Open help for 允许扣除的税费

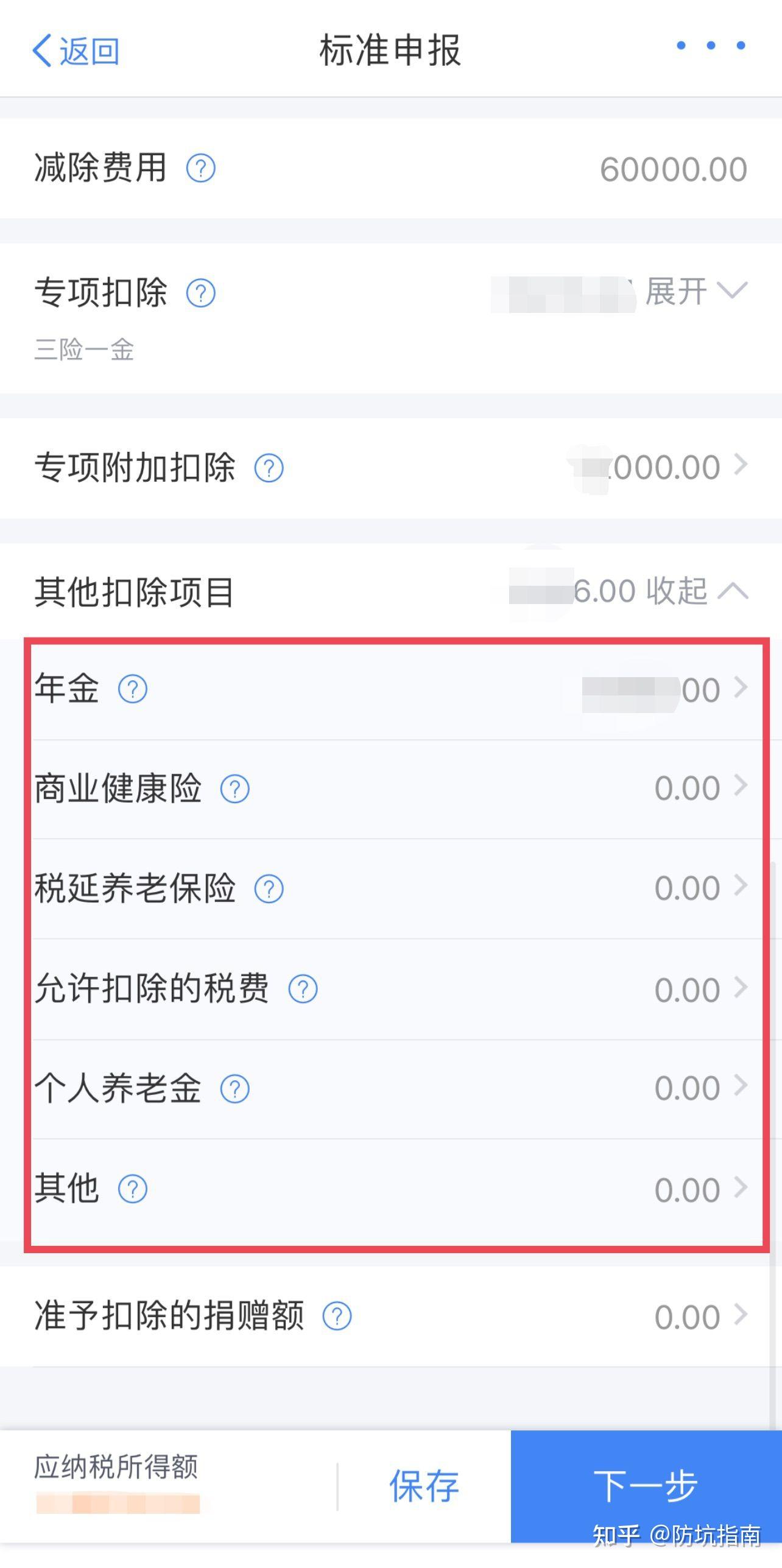[304, 988]
